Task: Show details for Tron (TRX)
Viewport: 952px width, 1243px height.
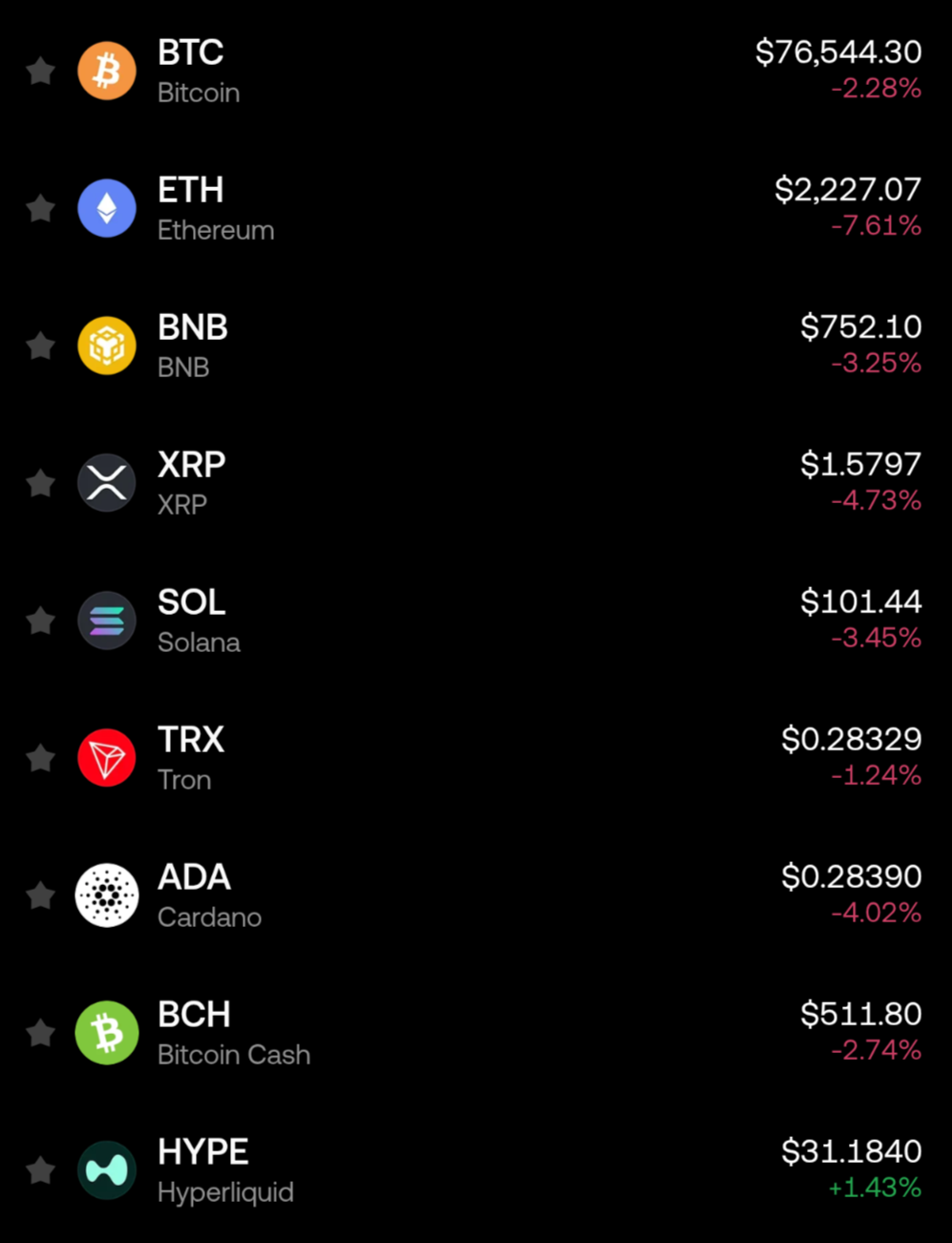Action: (477, 758)
